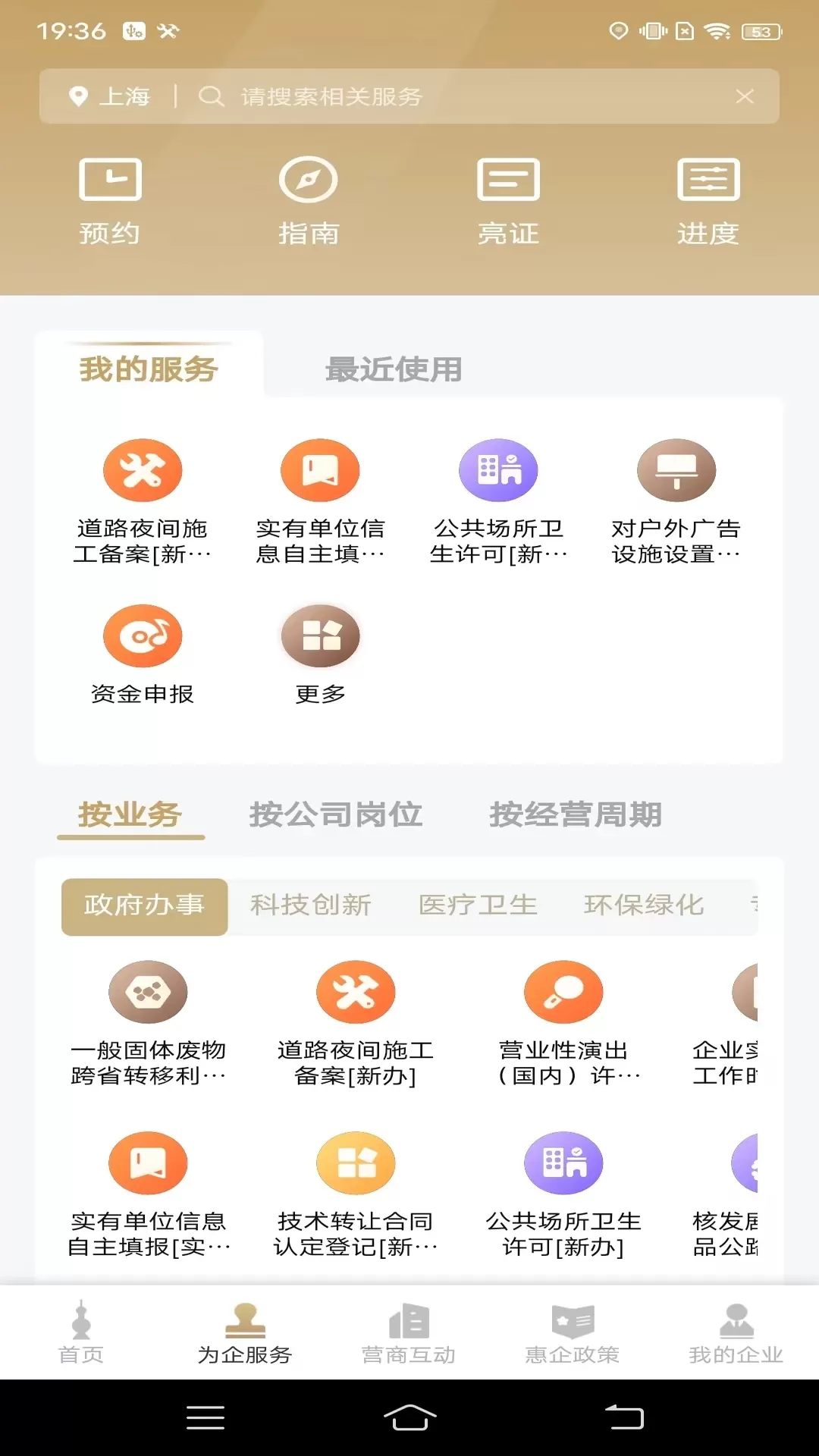Image resolution: width=819 pixels, height=1456 pixels.
Task: Check 进度 progress
Action: [708, 202]
